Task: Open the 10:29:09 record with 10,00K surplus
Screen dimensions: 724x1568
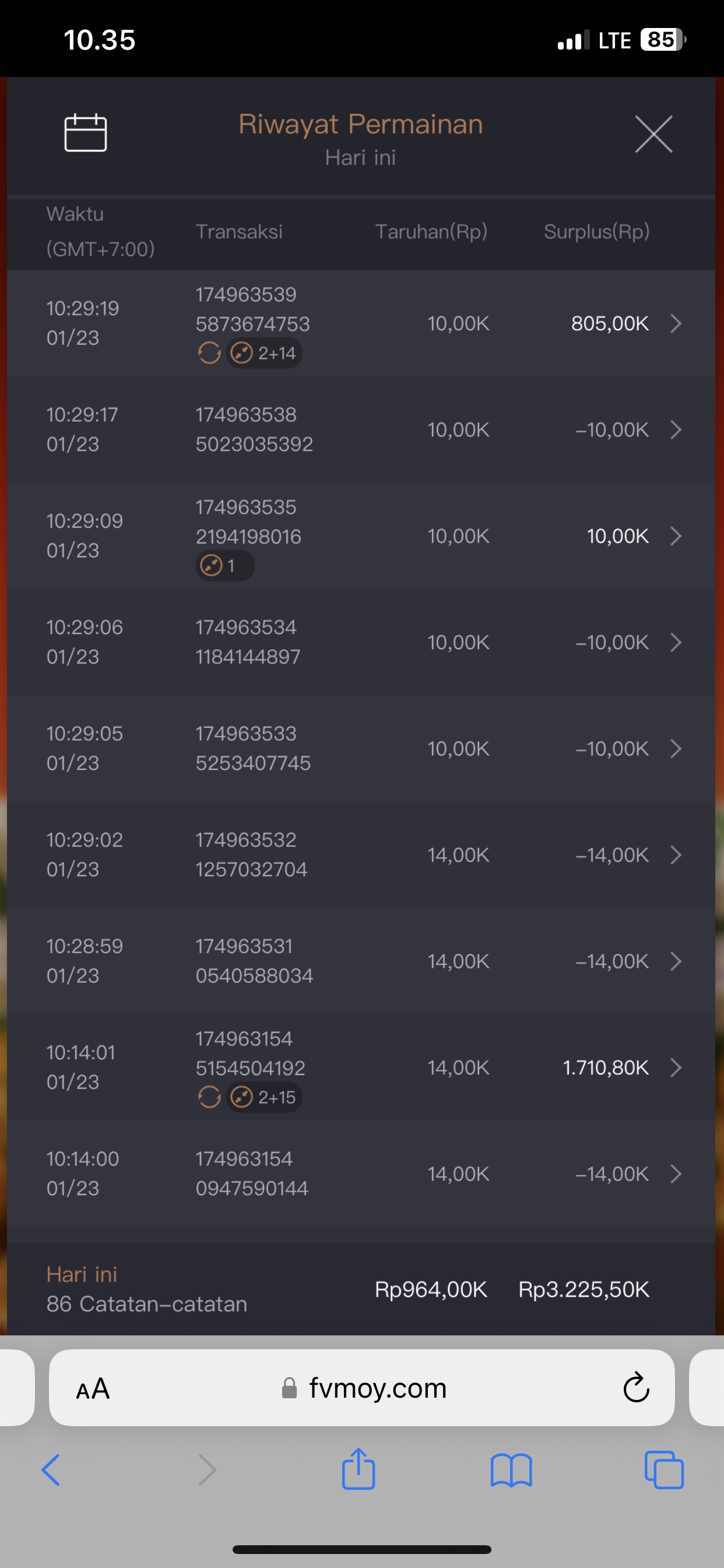Action: point(676,536)
